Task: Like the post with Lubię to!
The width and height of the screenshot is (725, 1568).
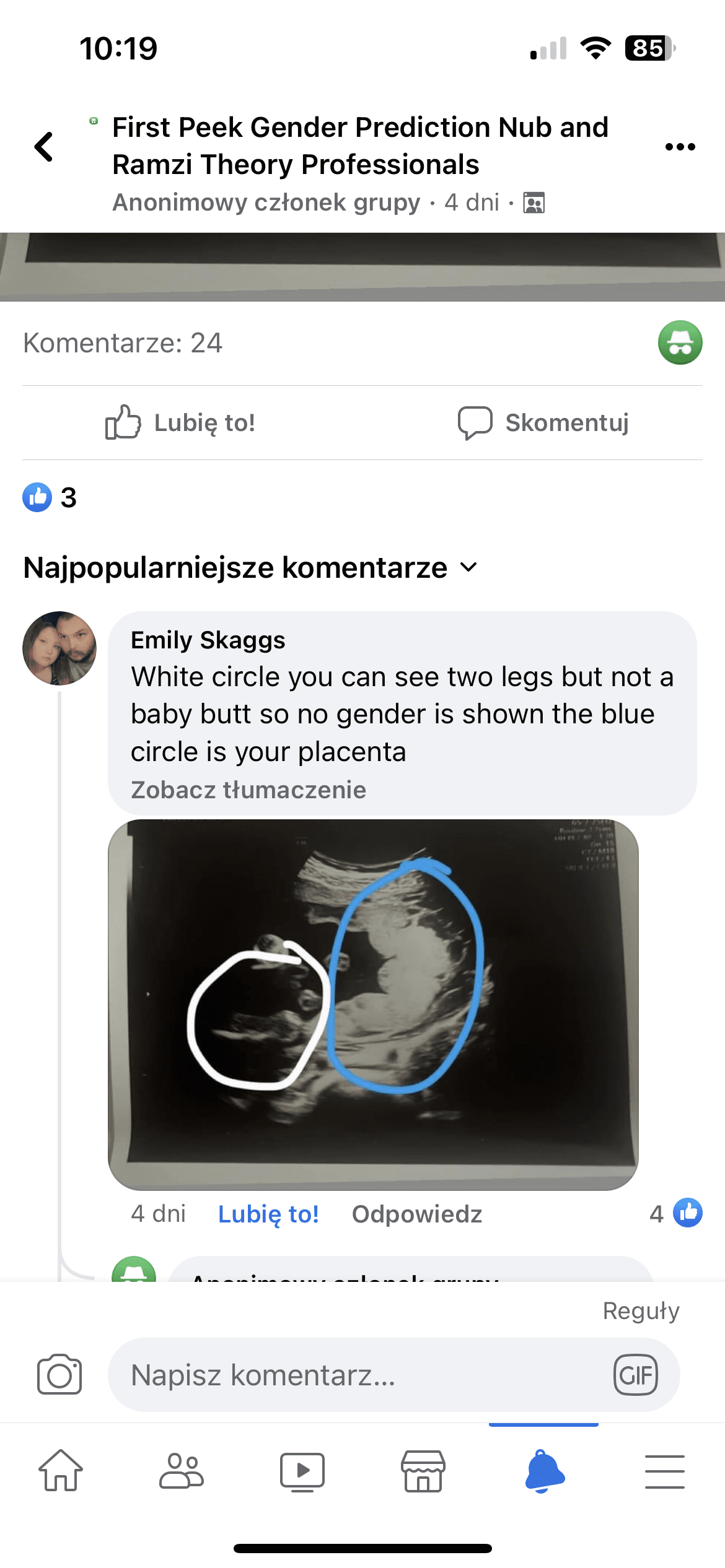Action: click(180, 423)
